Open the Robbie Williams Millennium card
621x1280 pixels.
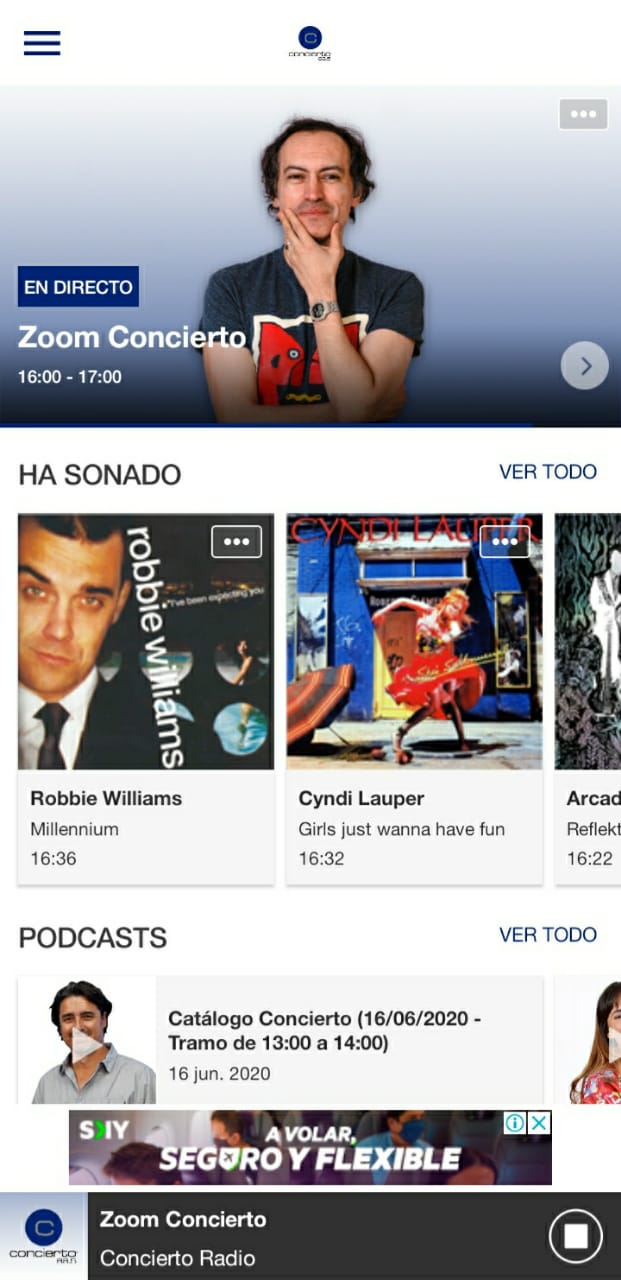point(146,700)
